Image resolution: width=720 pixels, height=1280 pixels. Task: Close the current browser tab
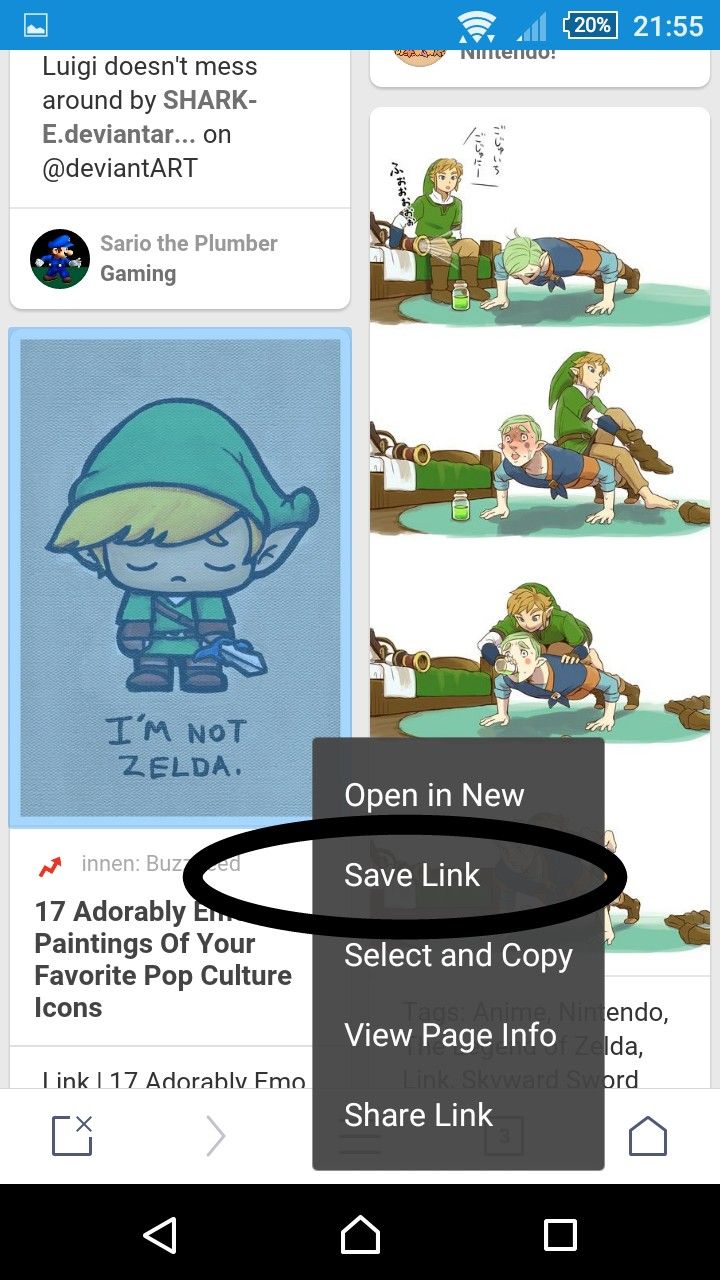pos(72,1136)
